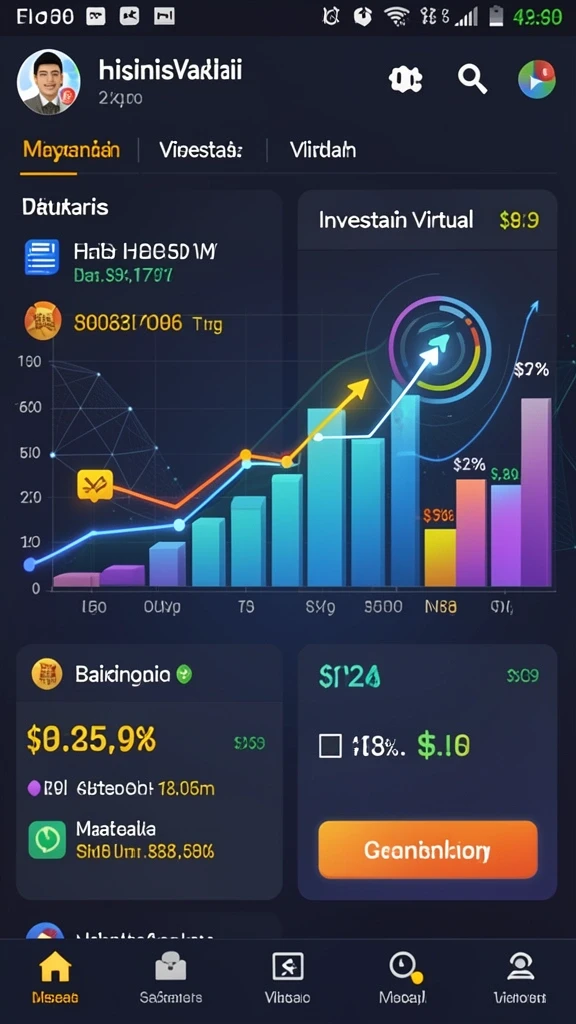Open the person item in bottom bar

[520, 978]
